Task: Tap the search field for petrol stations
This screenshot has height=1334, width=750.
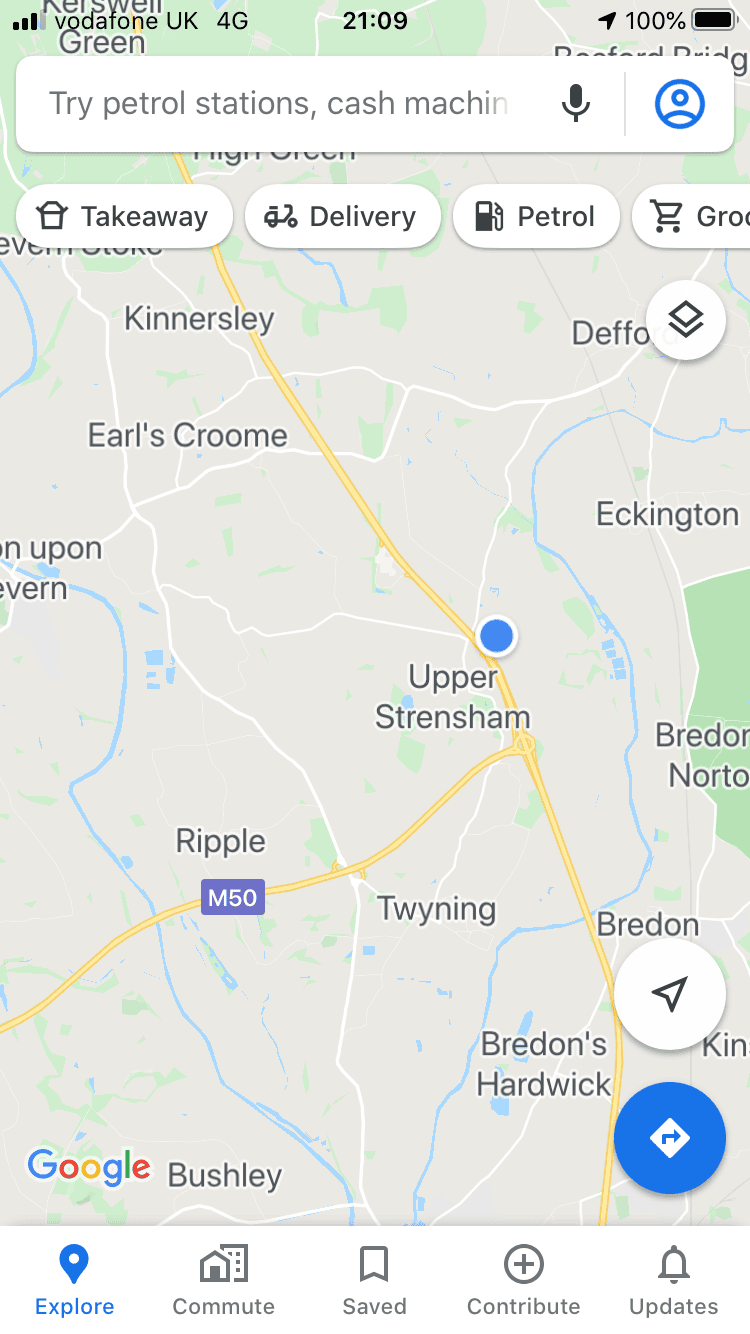Action: [x=280, y=104]
